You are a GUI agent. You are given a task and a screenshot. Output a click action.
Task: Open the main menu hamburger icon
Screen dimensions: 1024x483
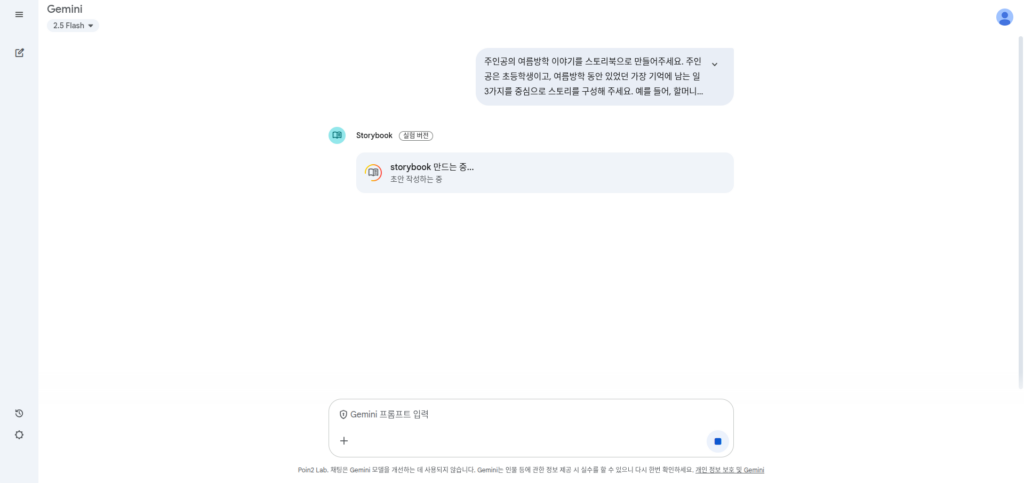19,14
